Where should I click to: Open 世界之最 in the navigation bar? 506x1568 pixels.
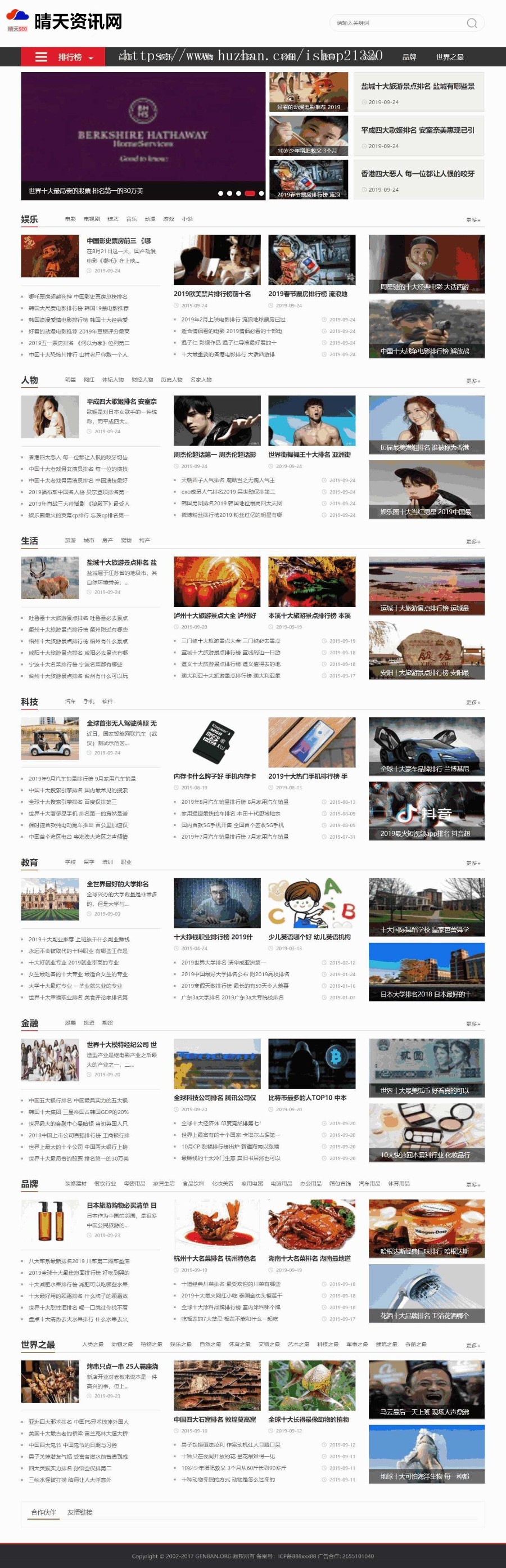pyautogui.click(x=449, y=57)
